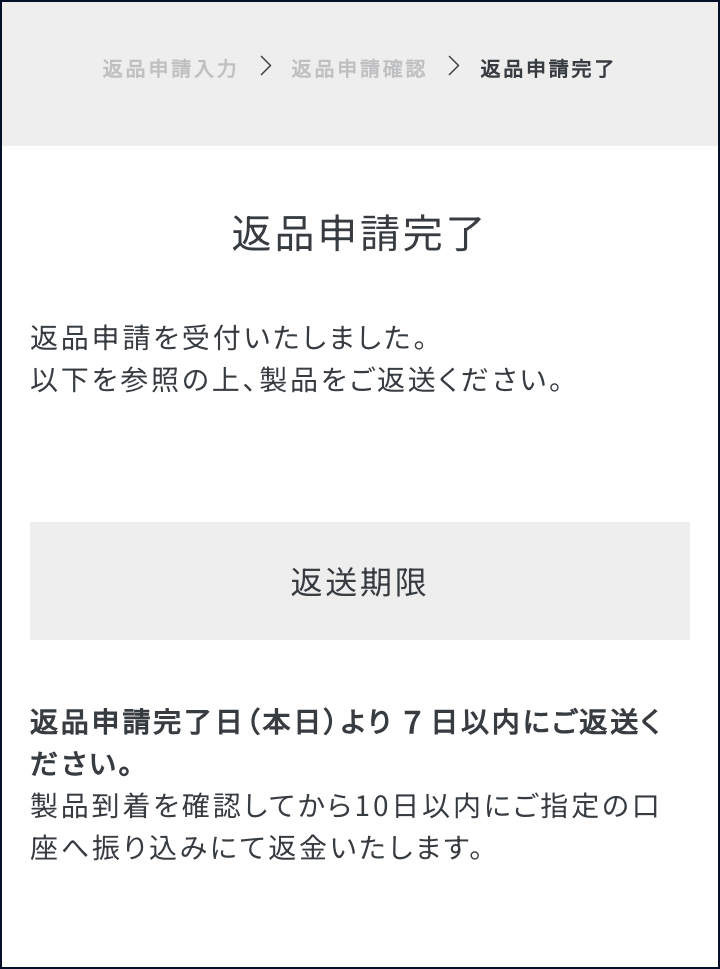Click the arrow between 入力 and 確認 steps
Screen dimensions: 720x969
(x=266, y=68)
